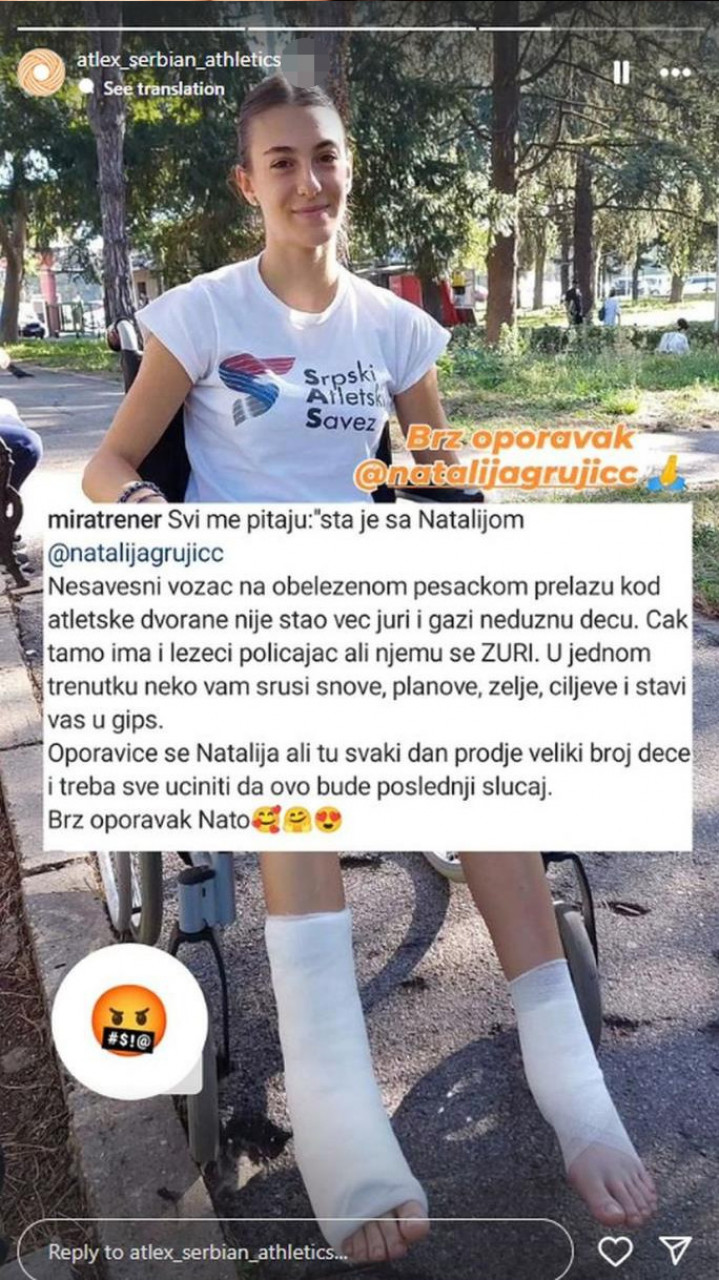Like this story with the heart
The height and width of the screenshot is (1280, 719).
615,1250
